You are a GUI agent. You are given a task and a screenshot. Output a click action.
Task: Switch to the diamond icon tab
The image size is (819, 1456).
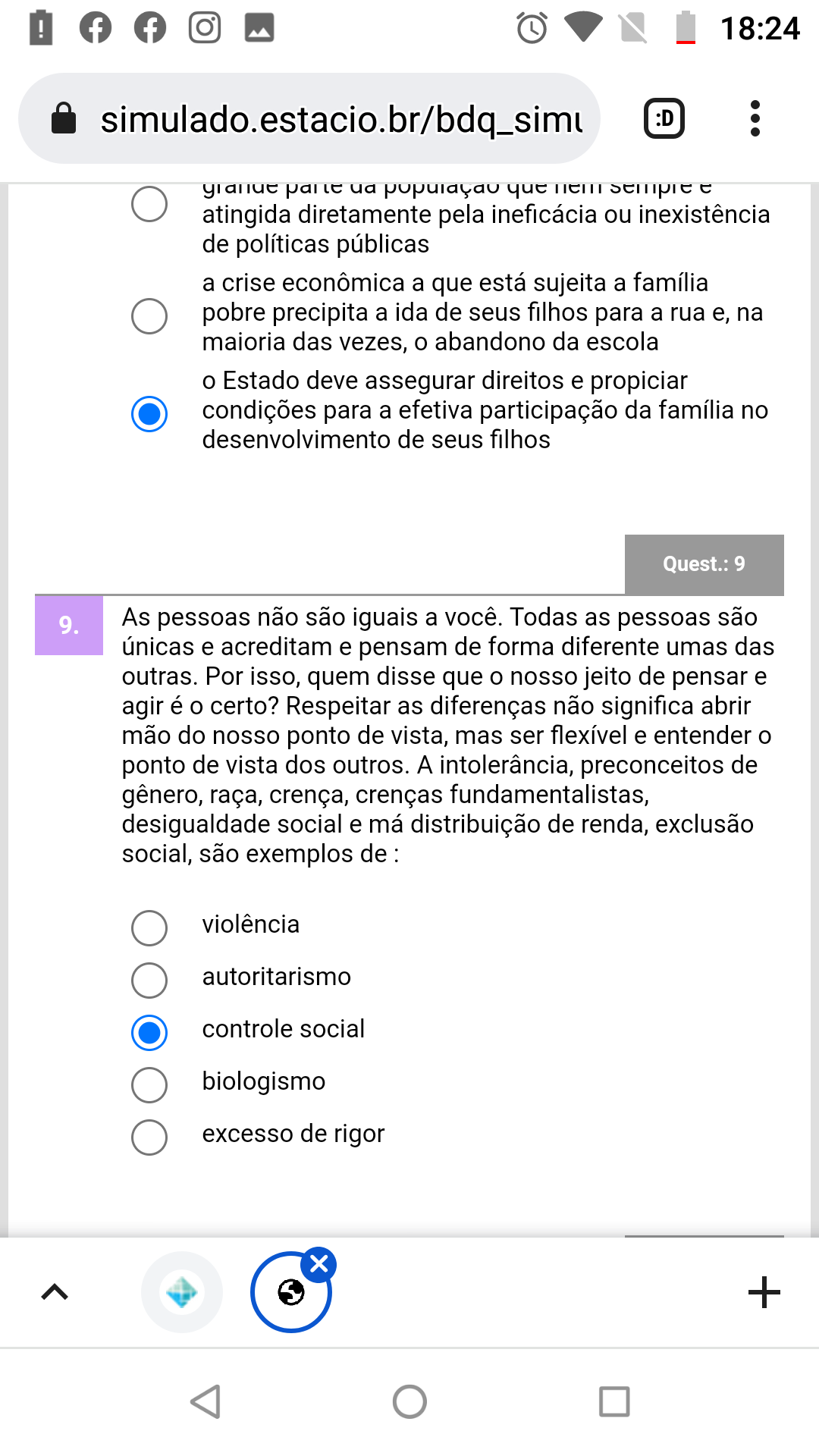[182, 1291]
